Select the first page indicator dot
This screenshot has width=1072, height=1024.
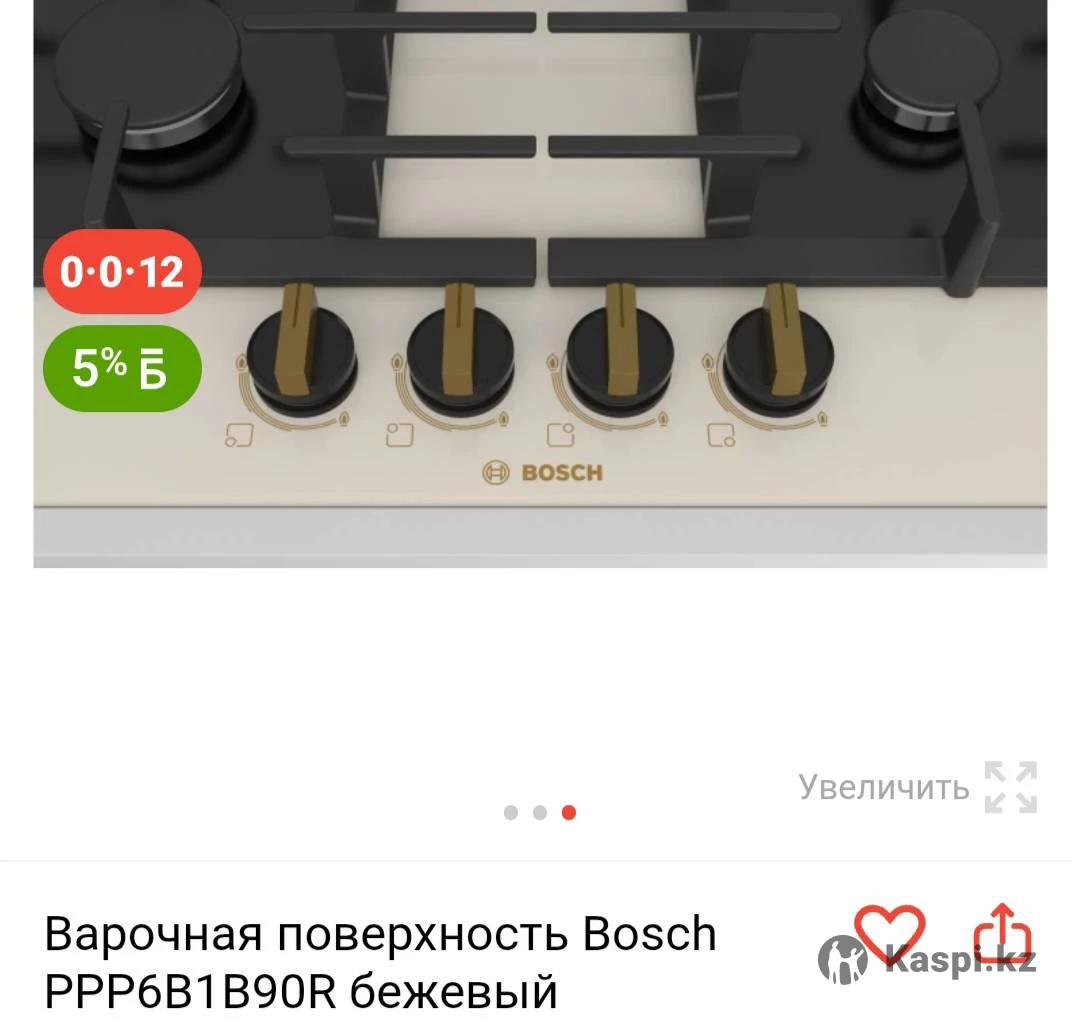tap(511, 813)
